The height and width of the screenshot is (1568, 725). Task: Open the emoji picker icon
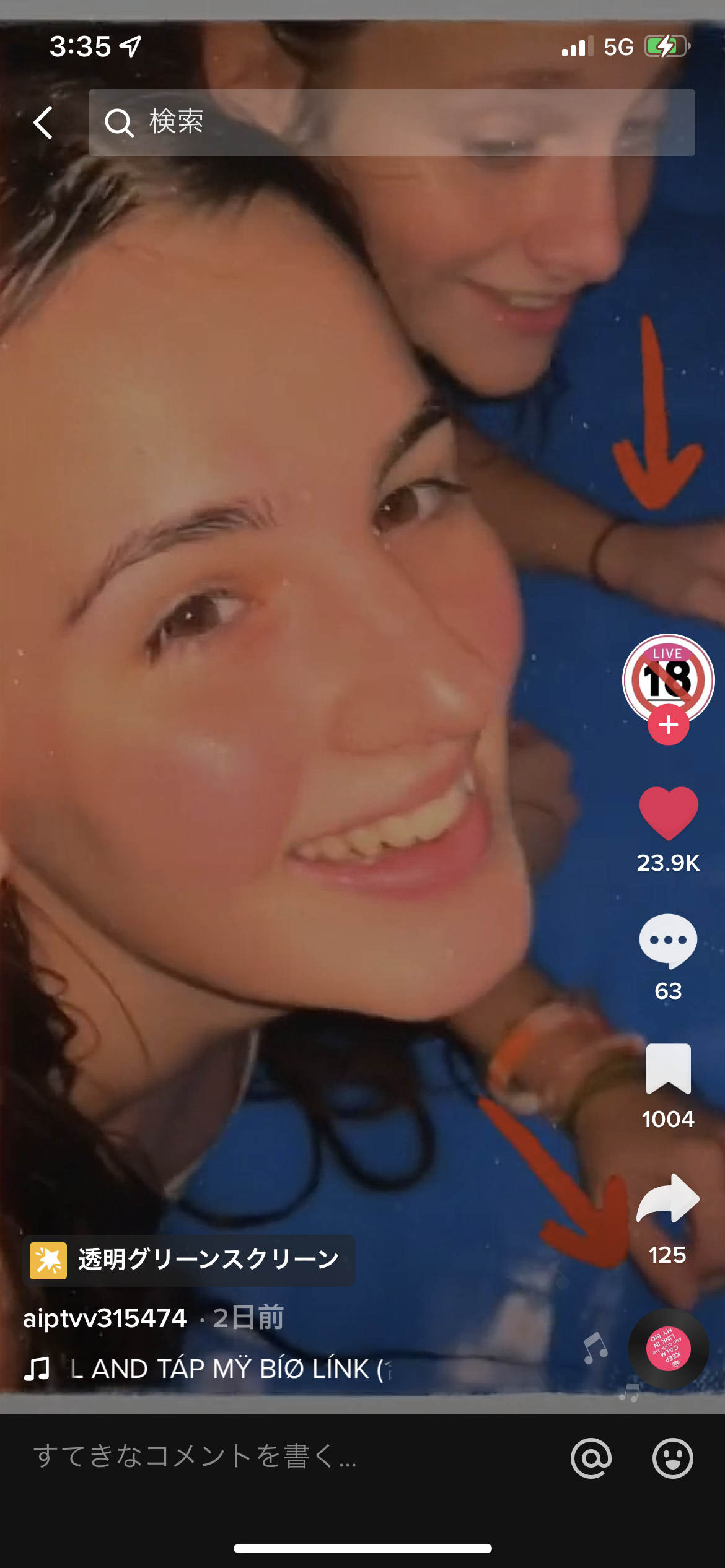coord(672,1458)
